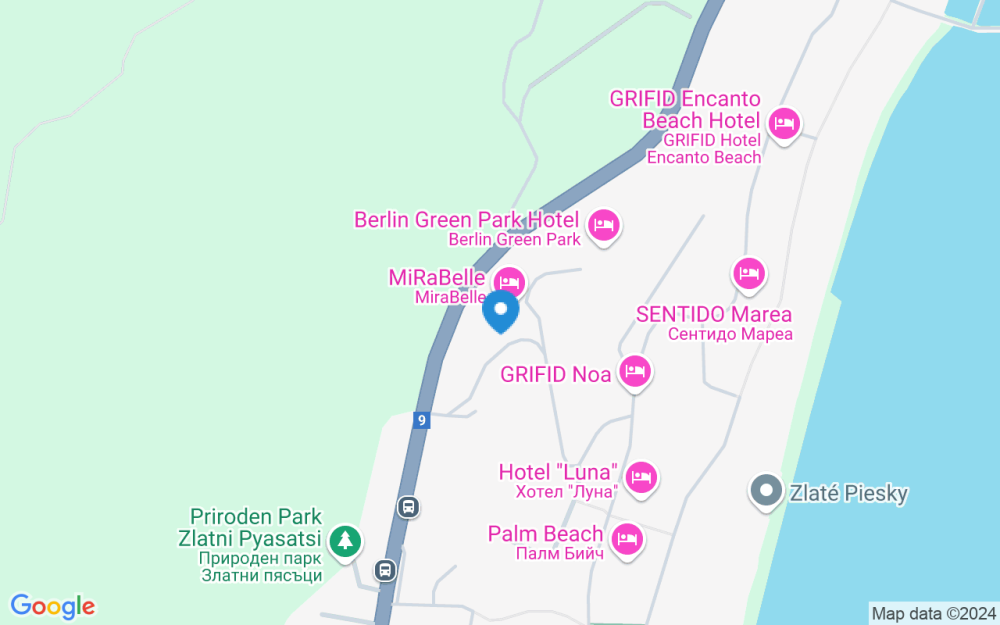Select the Berlin Green Park Hotel pin
This screenshot has height=625, width=1000.
pyautogui.click(x=603, y=223)
